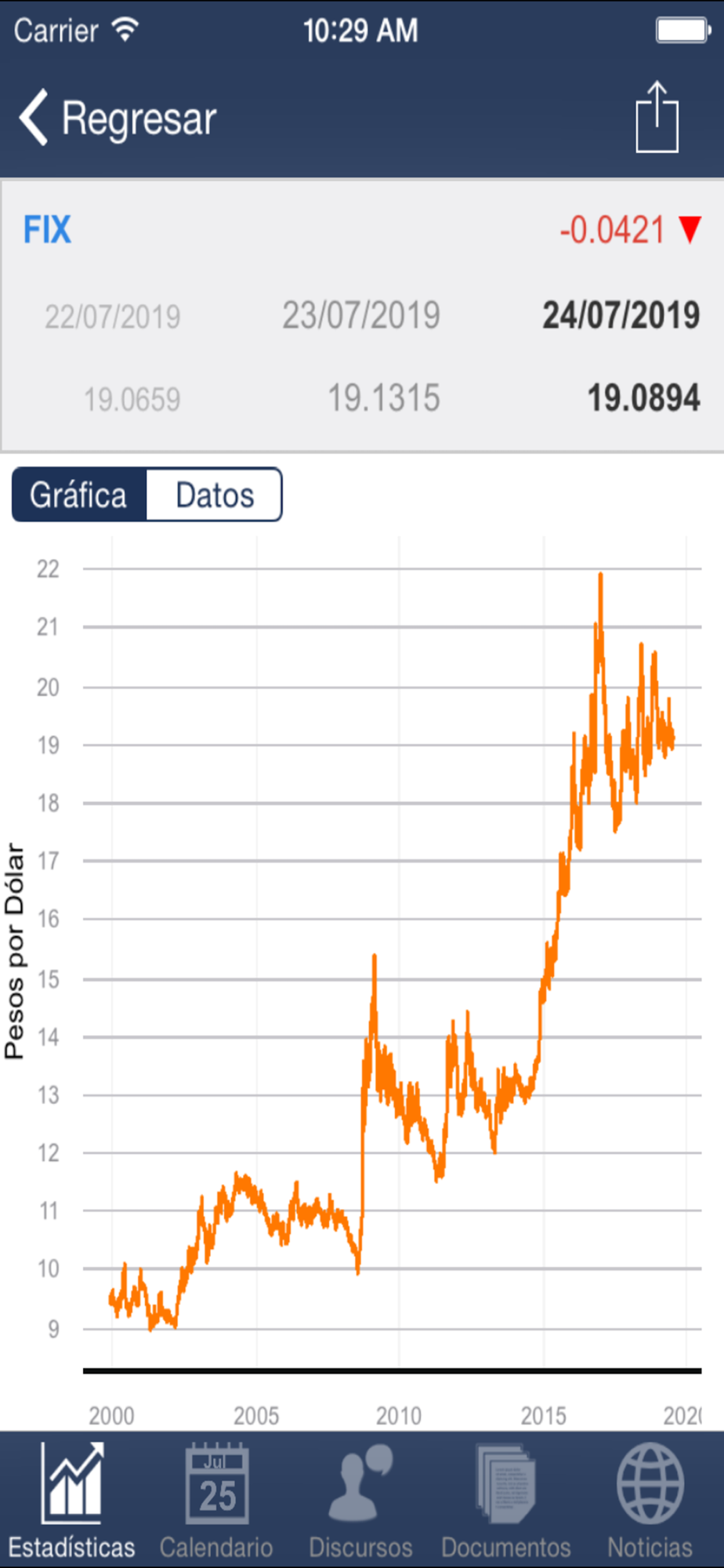Go back with the Regresar button
Viewport: 724px width, 1568px height.
[118, 118]
